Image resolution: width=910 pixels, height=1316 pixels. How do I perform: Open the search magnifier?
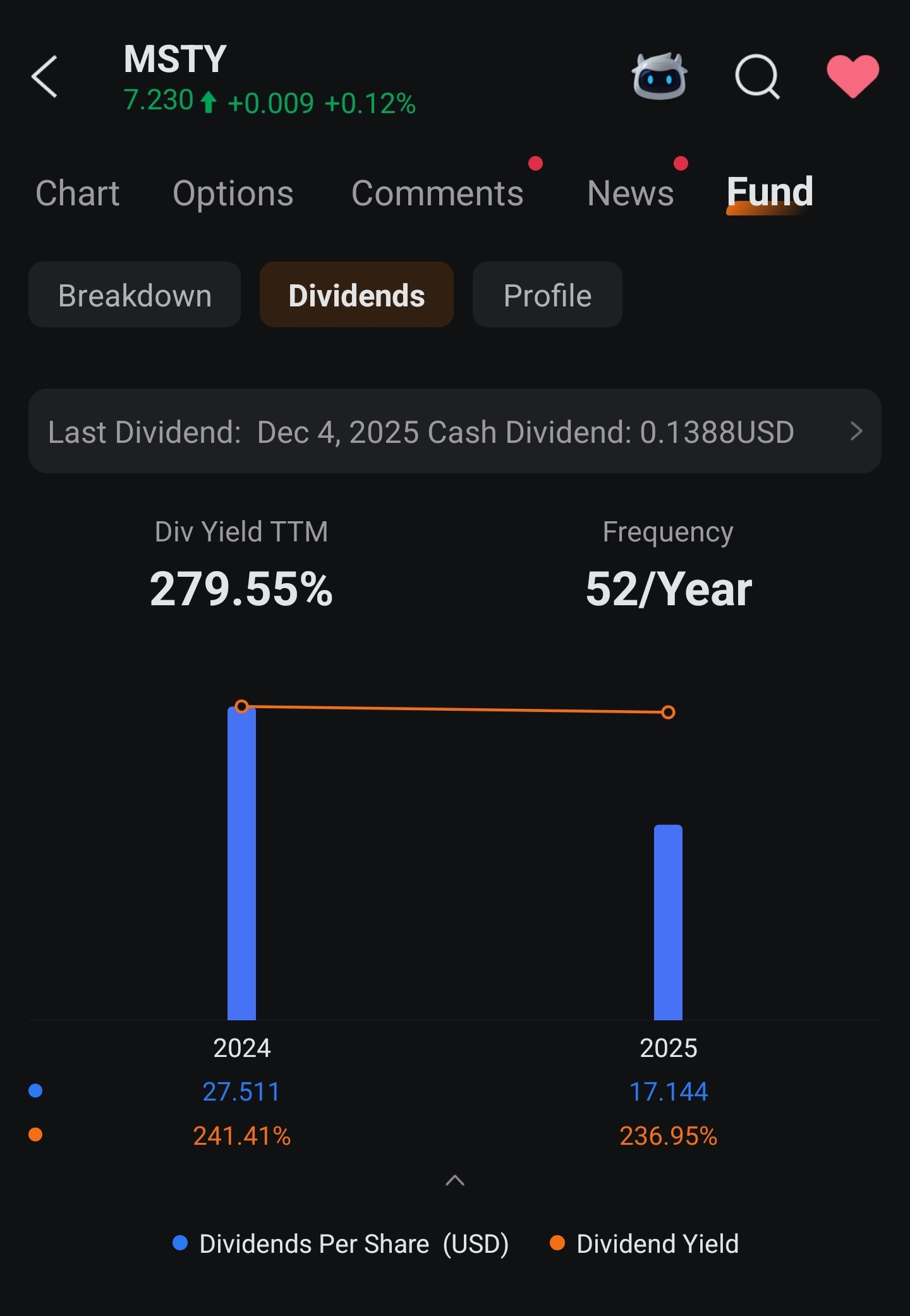click(756, 77)
